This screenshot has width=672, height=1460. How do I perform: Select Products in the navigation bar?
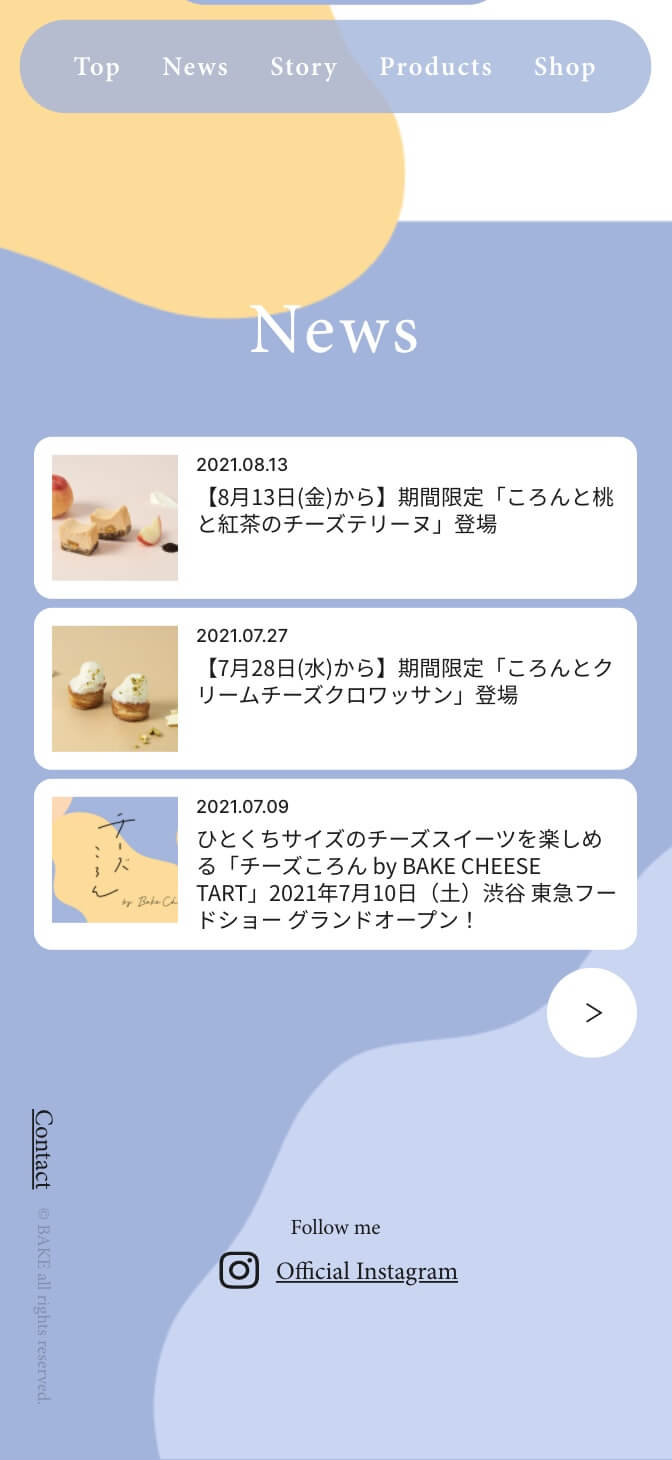[x=435, y=67]
